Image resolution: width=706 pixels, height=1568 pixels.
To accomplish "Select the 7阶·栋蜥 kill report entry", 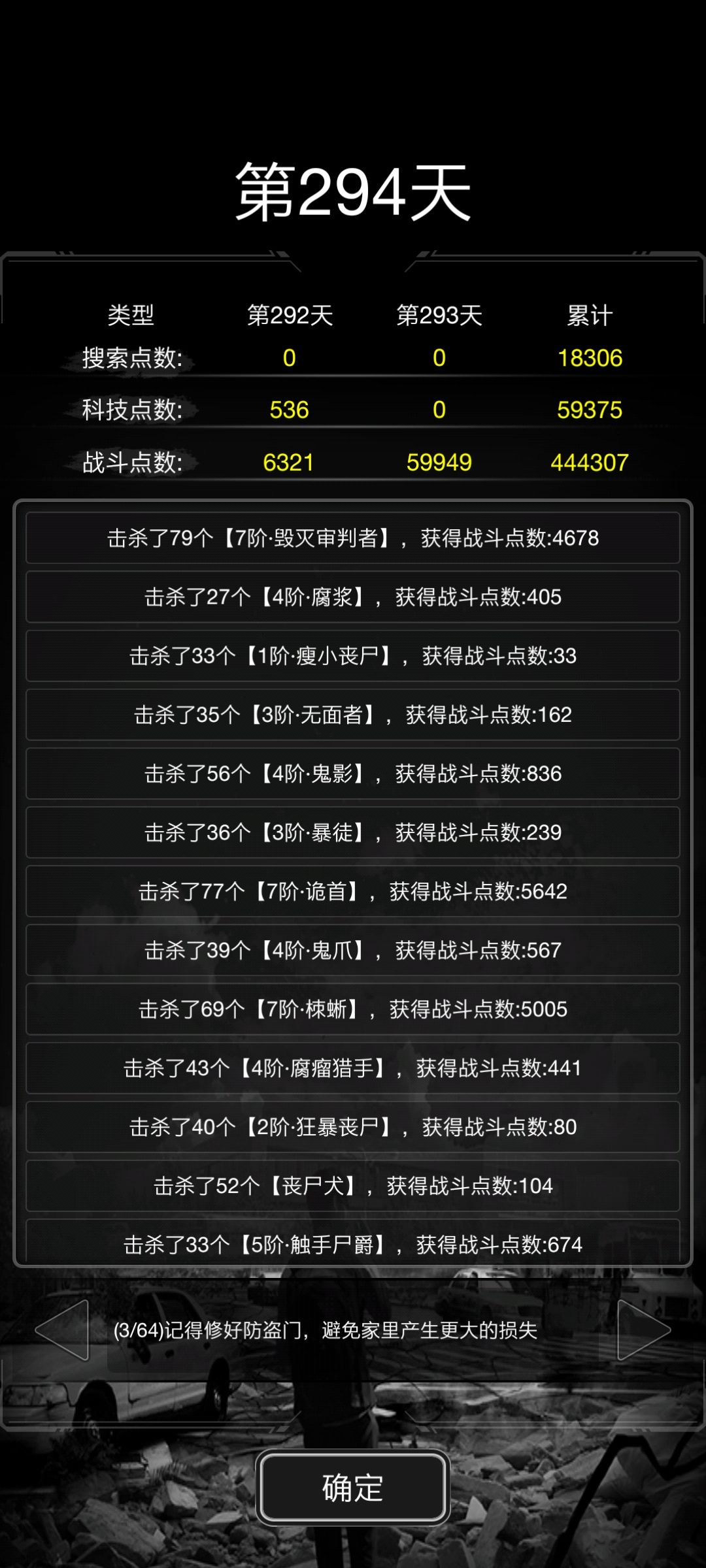I will coord(353,1009).
